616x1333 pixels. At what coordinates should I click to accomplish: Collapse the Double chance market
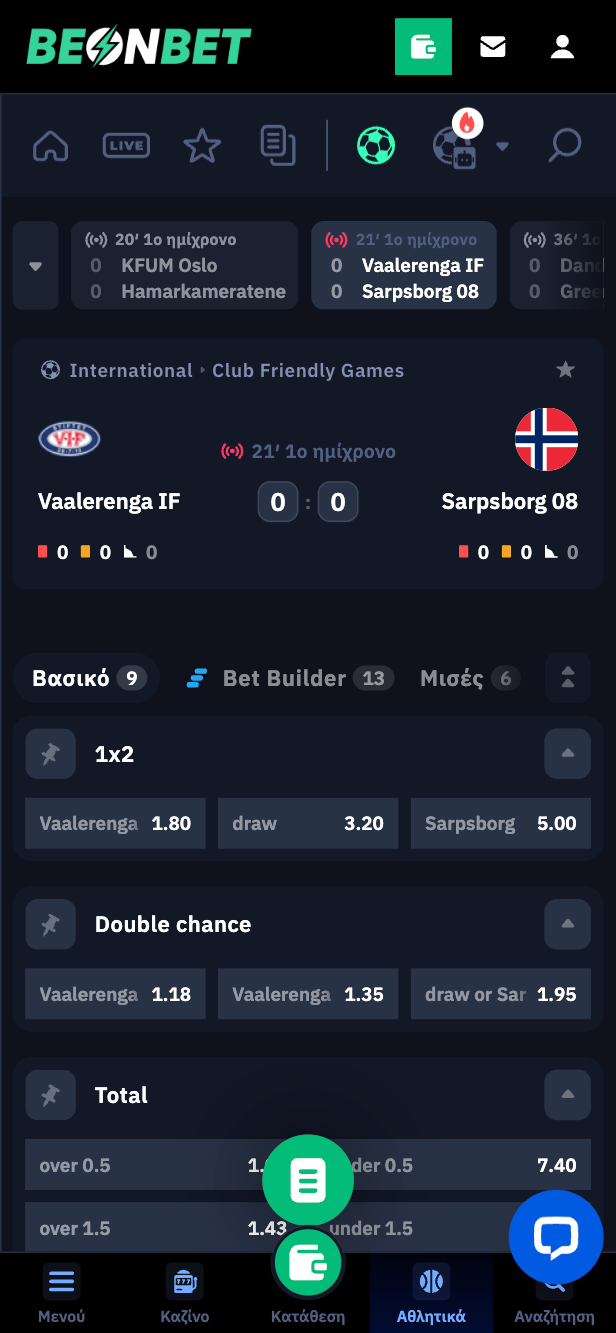coord(567,924)
